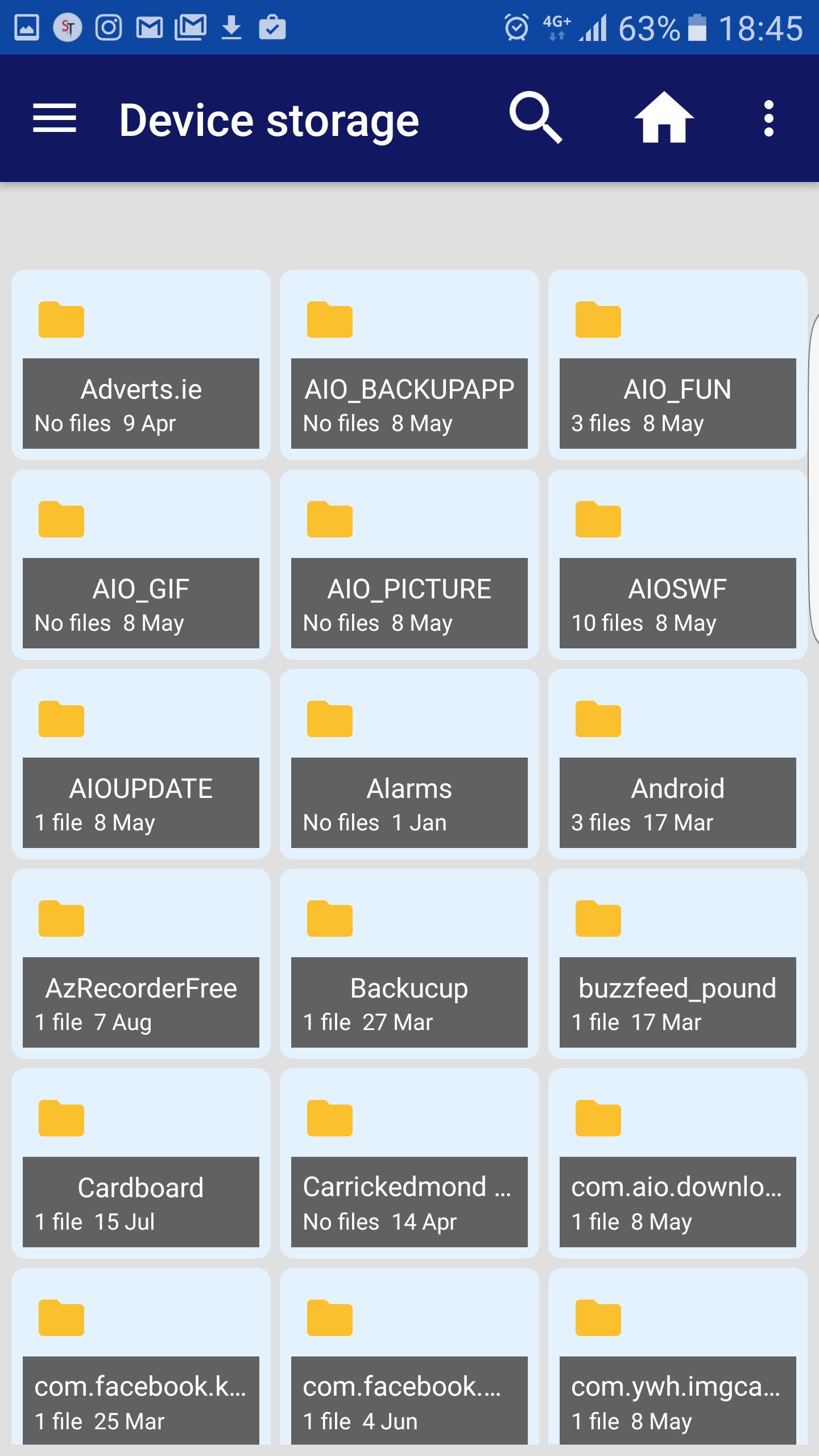Open the Carrickedmond folder
The width and height of the screenshot is (819, 1456).
[409, 1163]
